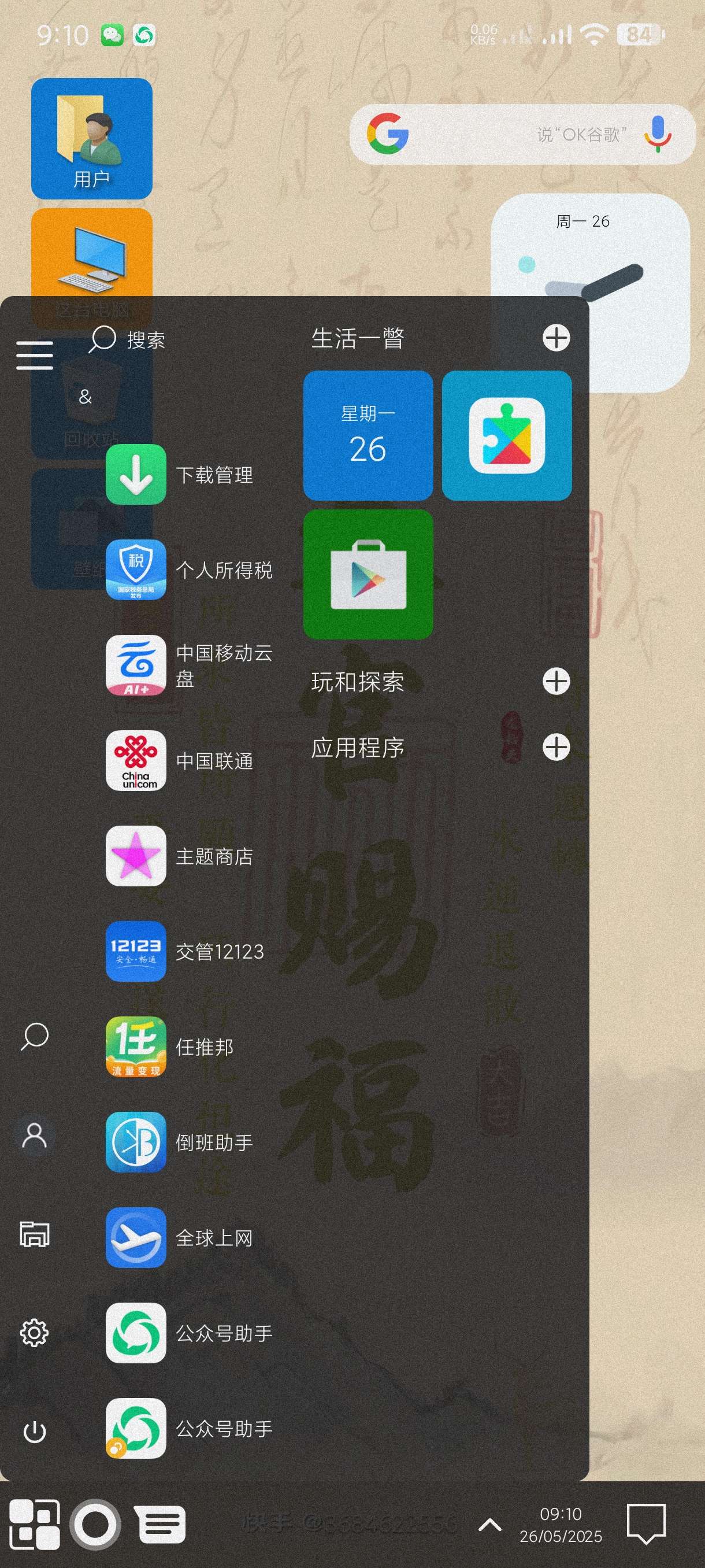Open the 用户 folder on the desktop
The height and width of the screenshot is (1568, 705).
[91, 139]
